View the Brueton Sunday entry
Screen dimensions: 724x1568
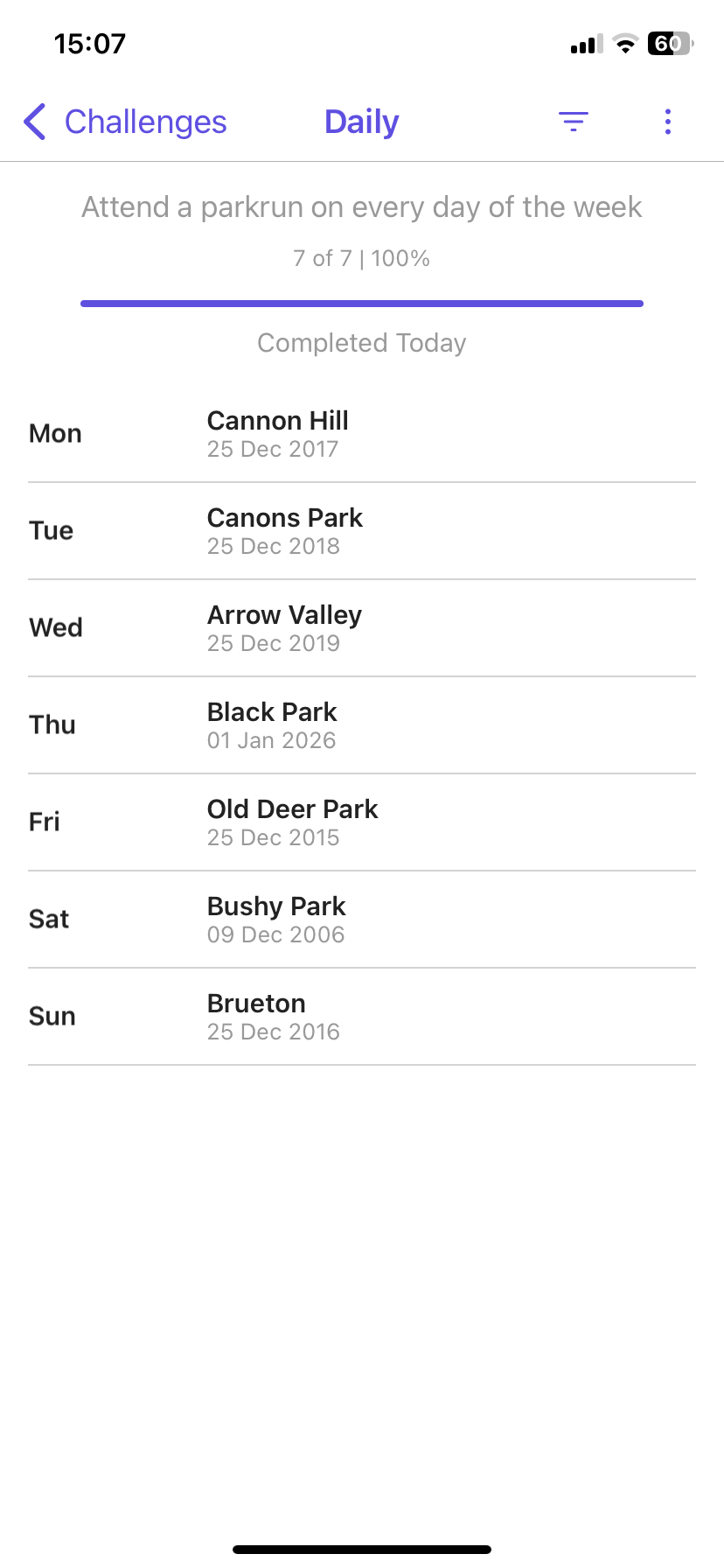coord(361,1017)
